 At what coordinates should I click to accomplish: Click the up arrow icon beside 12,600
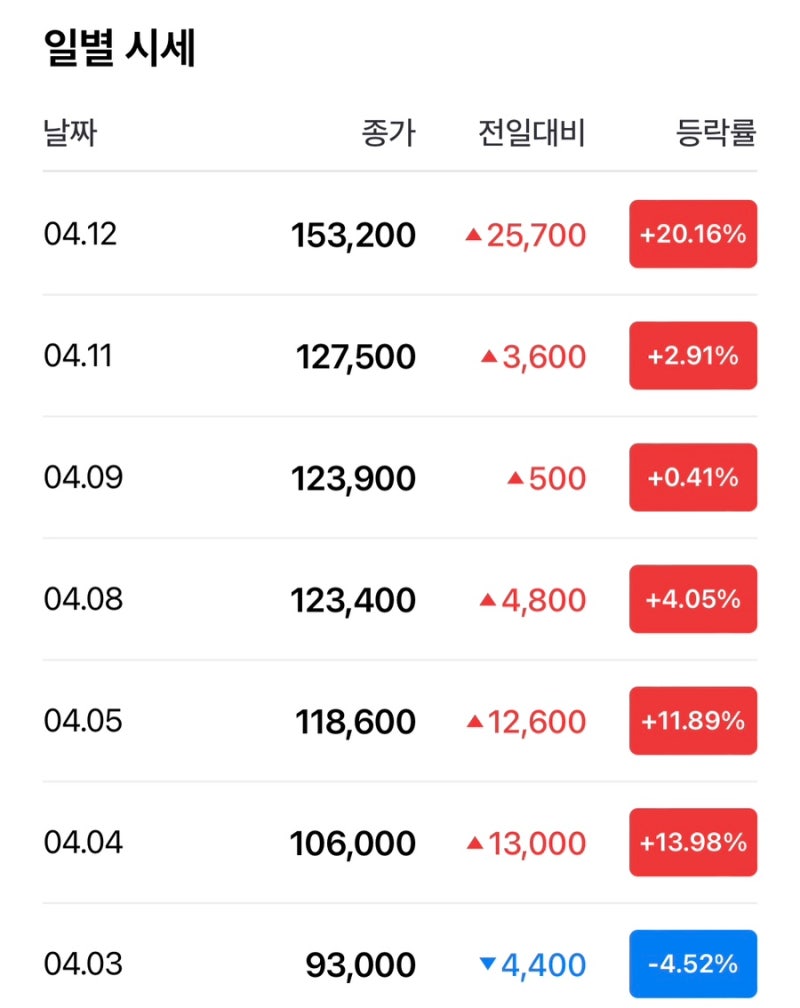[474, 721]
